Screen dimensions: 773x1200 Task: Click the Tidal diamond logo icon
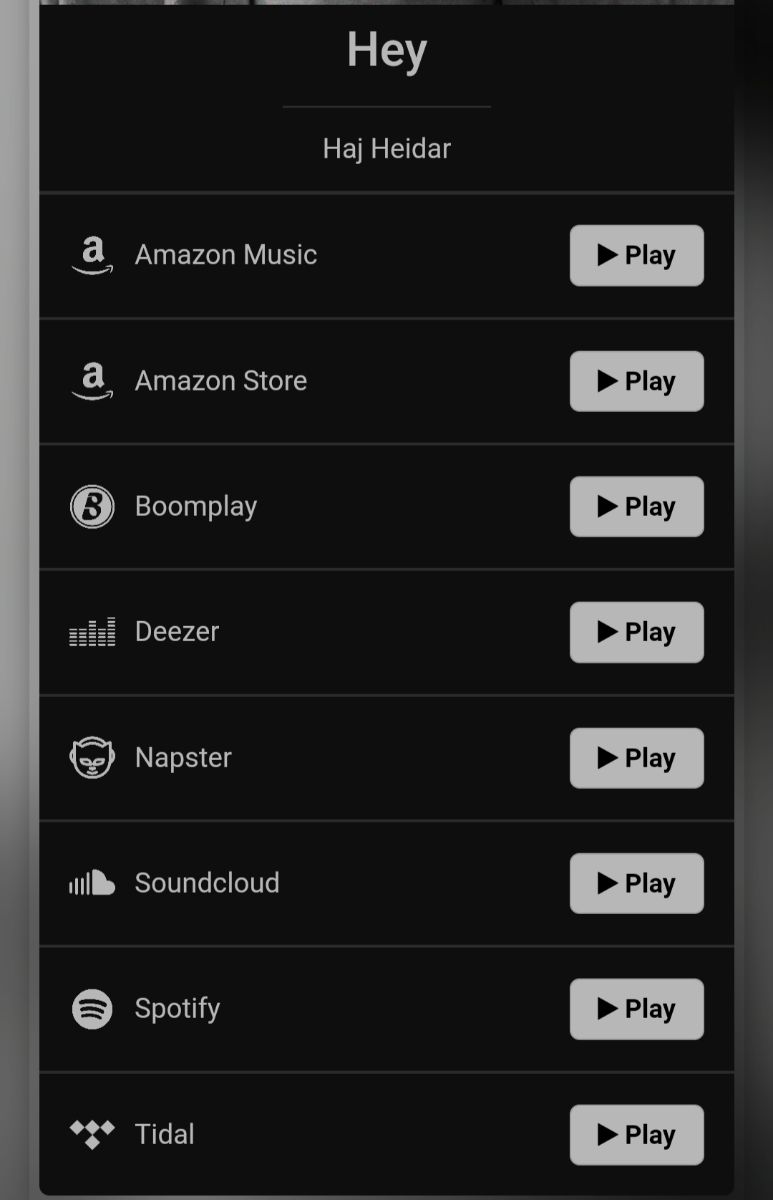pyautogui.click(x=91, y=1134)
